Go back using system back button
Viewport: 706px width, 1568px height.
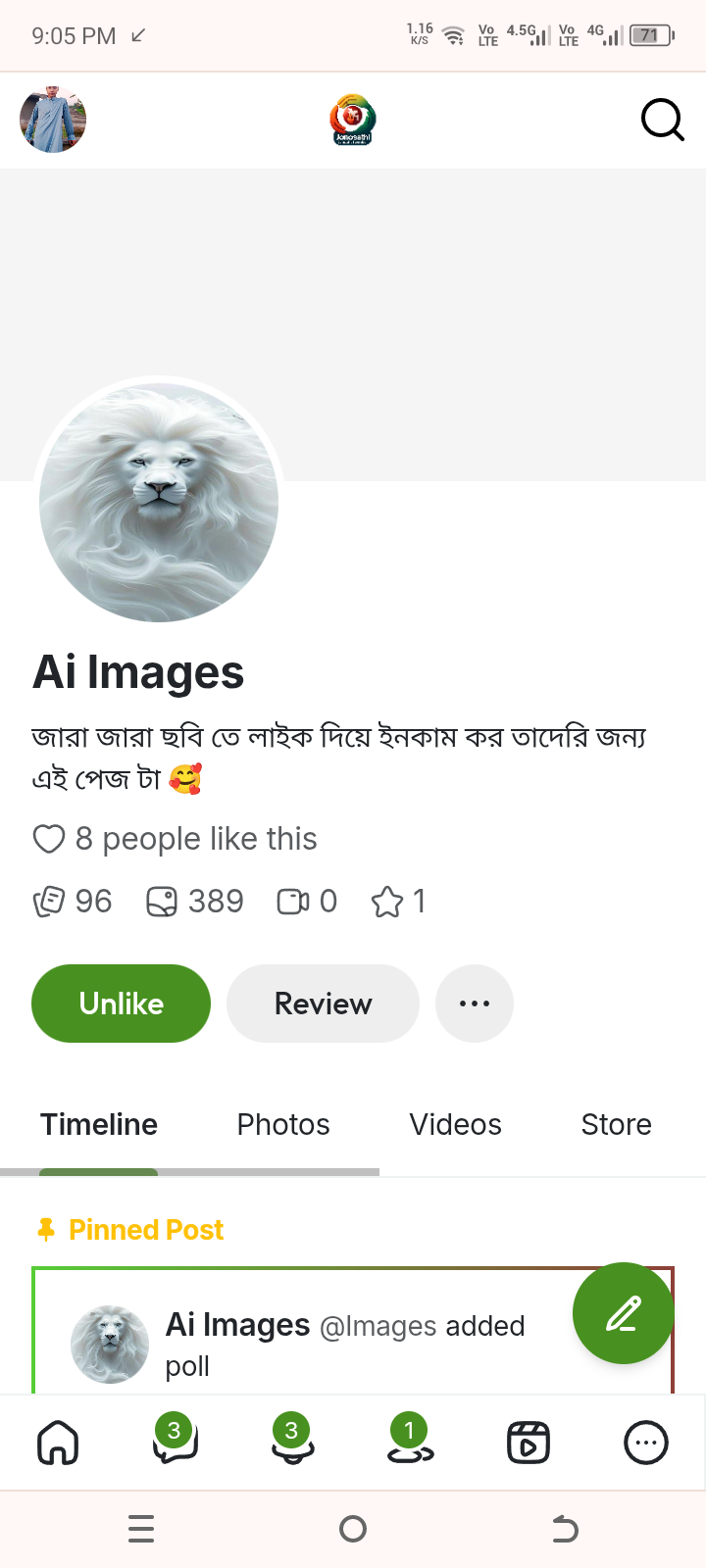(565, 1529)
